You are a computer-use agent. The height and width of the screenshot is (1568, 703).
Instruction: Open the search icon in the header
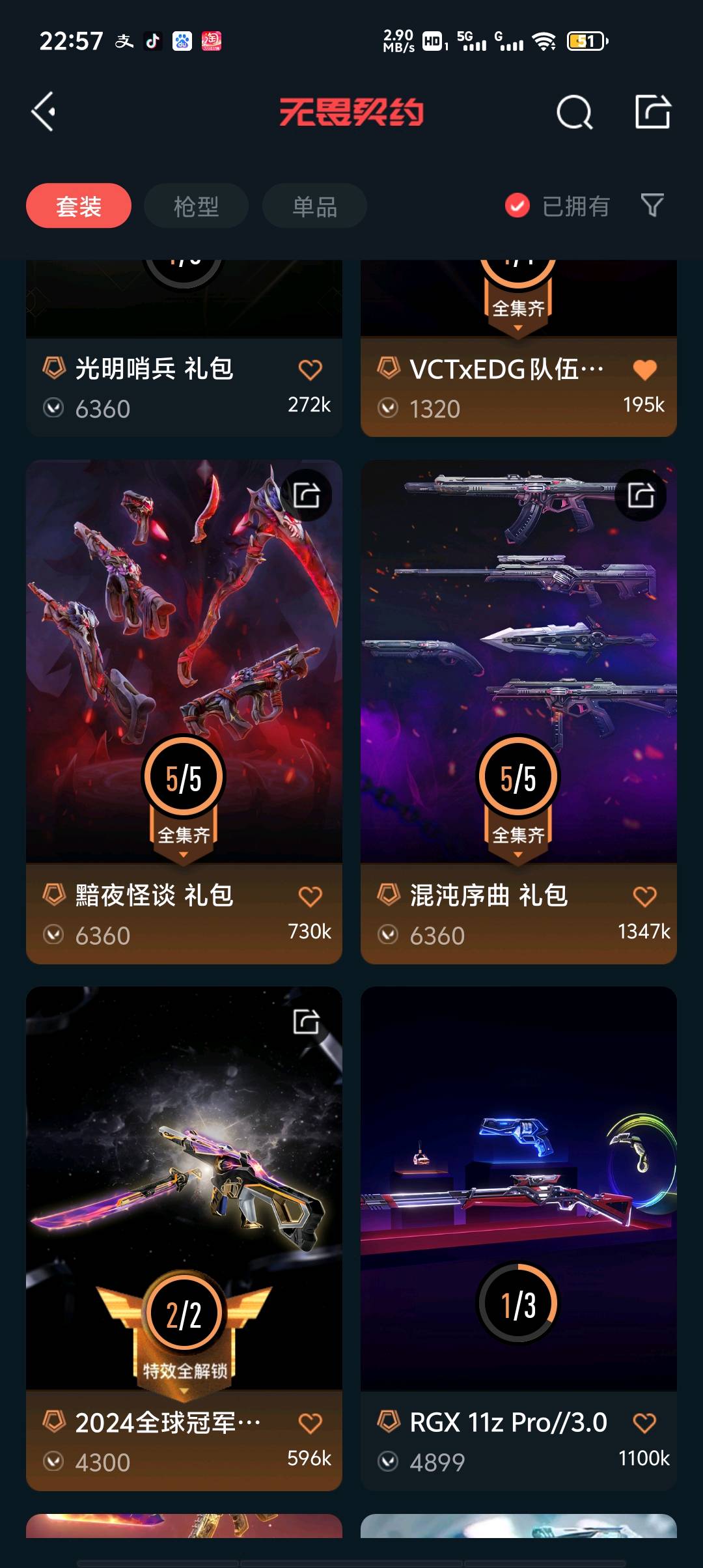pos(574,113)
